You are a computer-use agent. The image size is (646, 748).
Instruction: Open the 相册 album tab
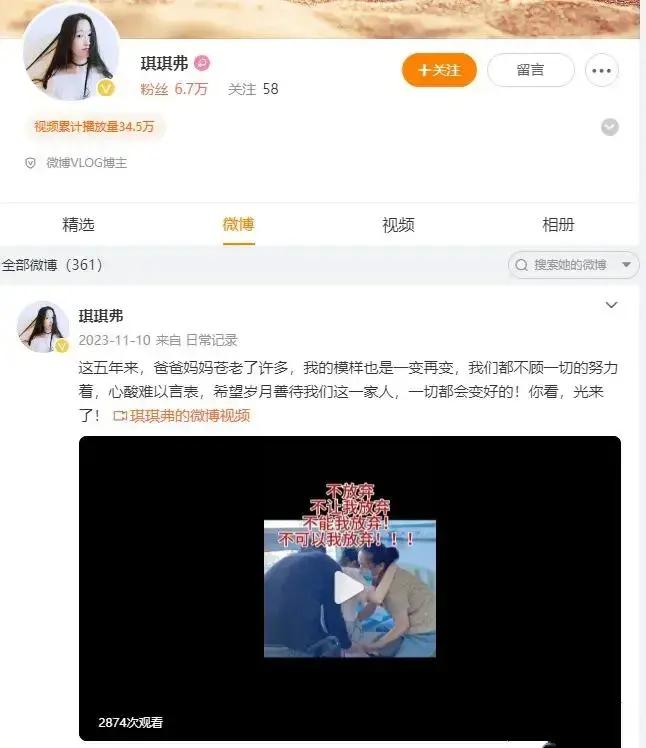pos(558,225)
